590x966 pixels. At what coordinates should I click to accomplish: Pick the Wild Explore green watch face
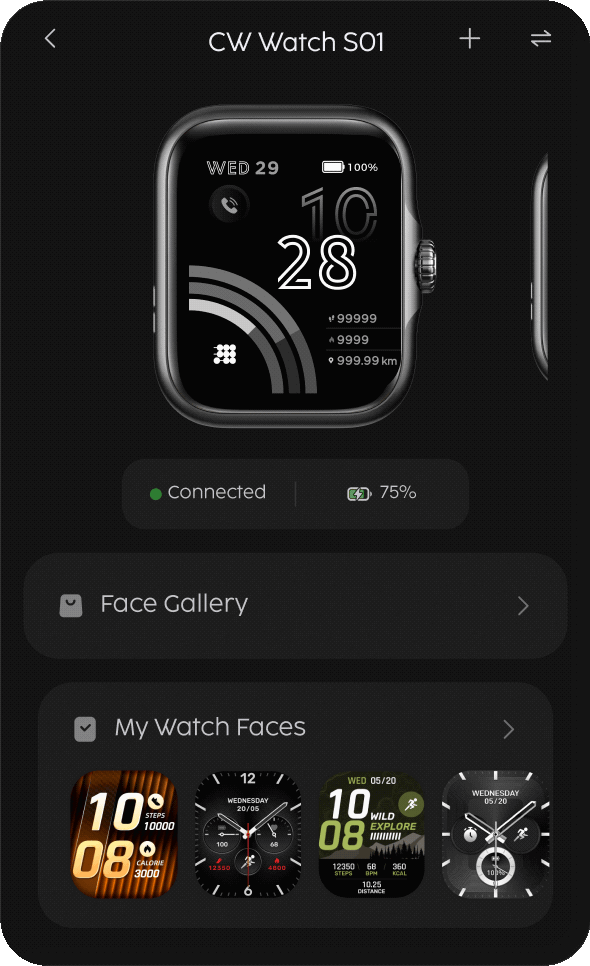coord(371,834)
